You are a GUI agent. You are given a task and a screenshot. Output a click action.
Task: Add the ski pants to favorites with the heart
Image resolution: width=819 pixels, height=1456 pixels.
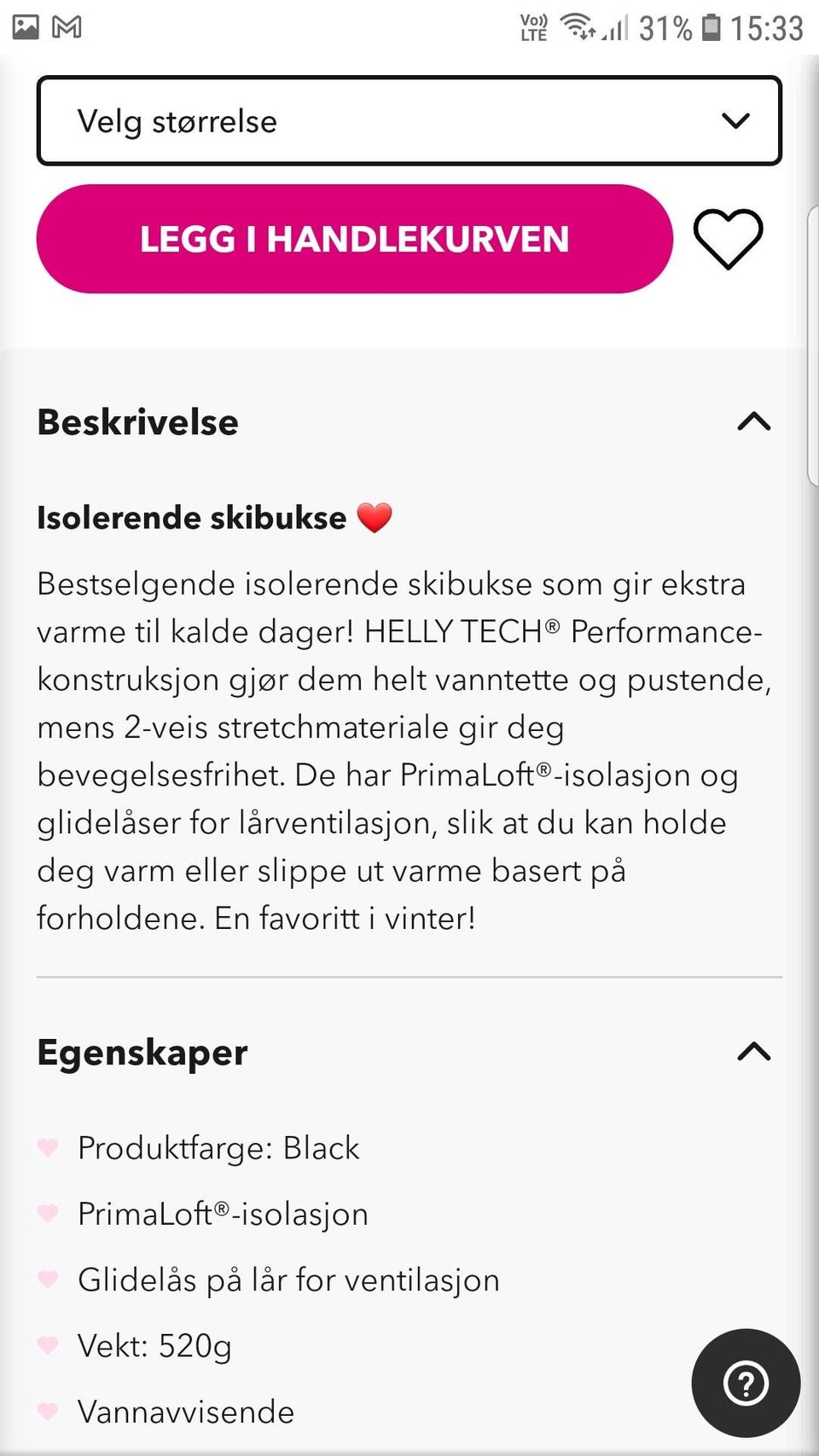728,240
